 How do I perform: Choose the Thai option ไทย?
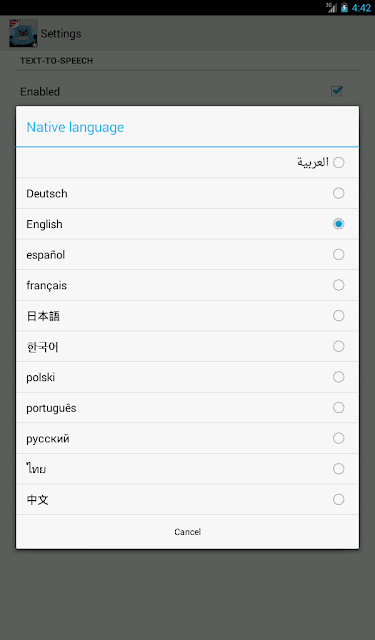pyautogui.click(x=187, y=469)
